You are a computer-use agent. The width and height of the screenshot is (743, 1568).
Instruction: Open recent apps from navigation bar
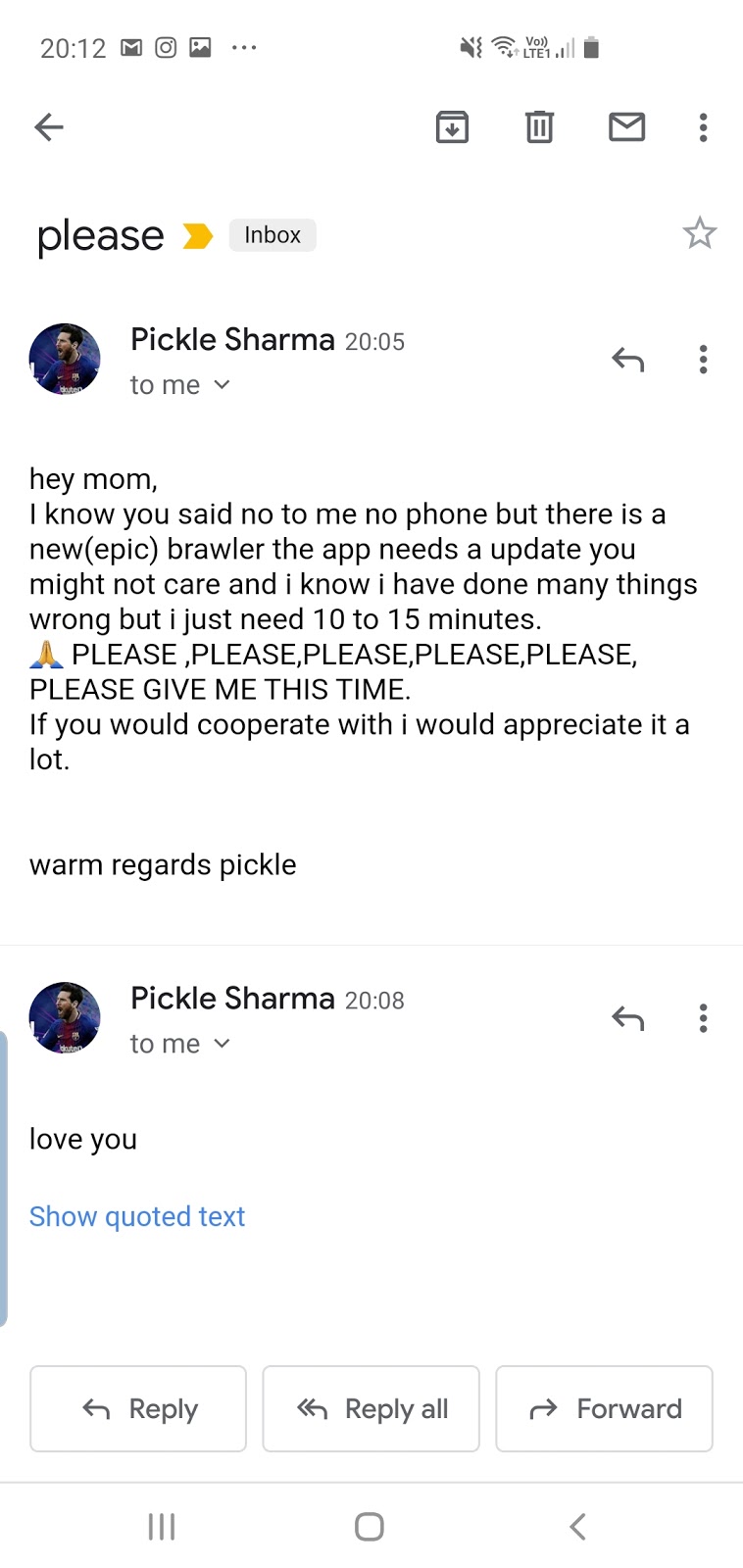point(162,1526)
